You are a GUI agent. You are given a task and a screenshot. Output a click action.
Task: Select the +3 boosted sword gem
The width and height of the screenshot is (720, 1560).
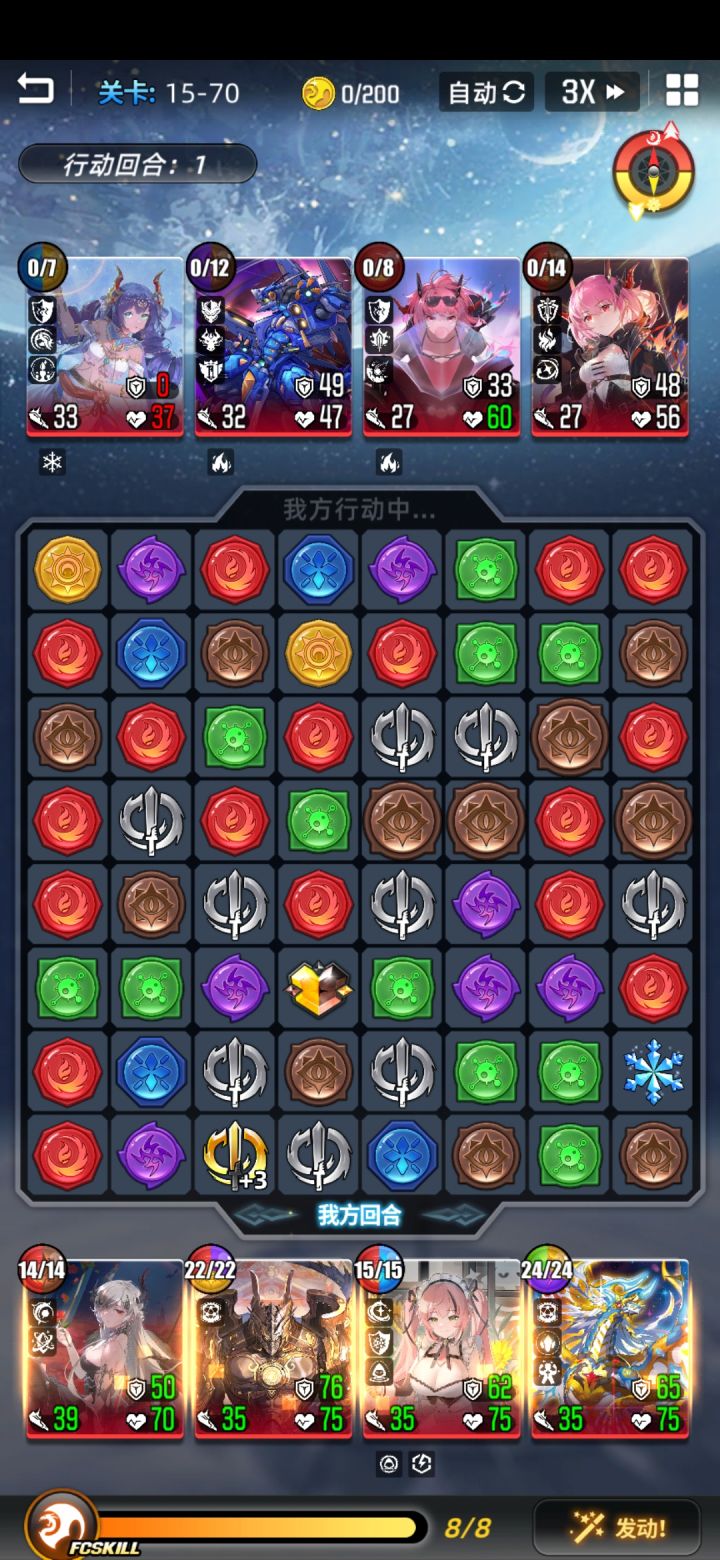pyautogui.click(x=234, y=1156)
